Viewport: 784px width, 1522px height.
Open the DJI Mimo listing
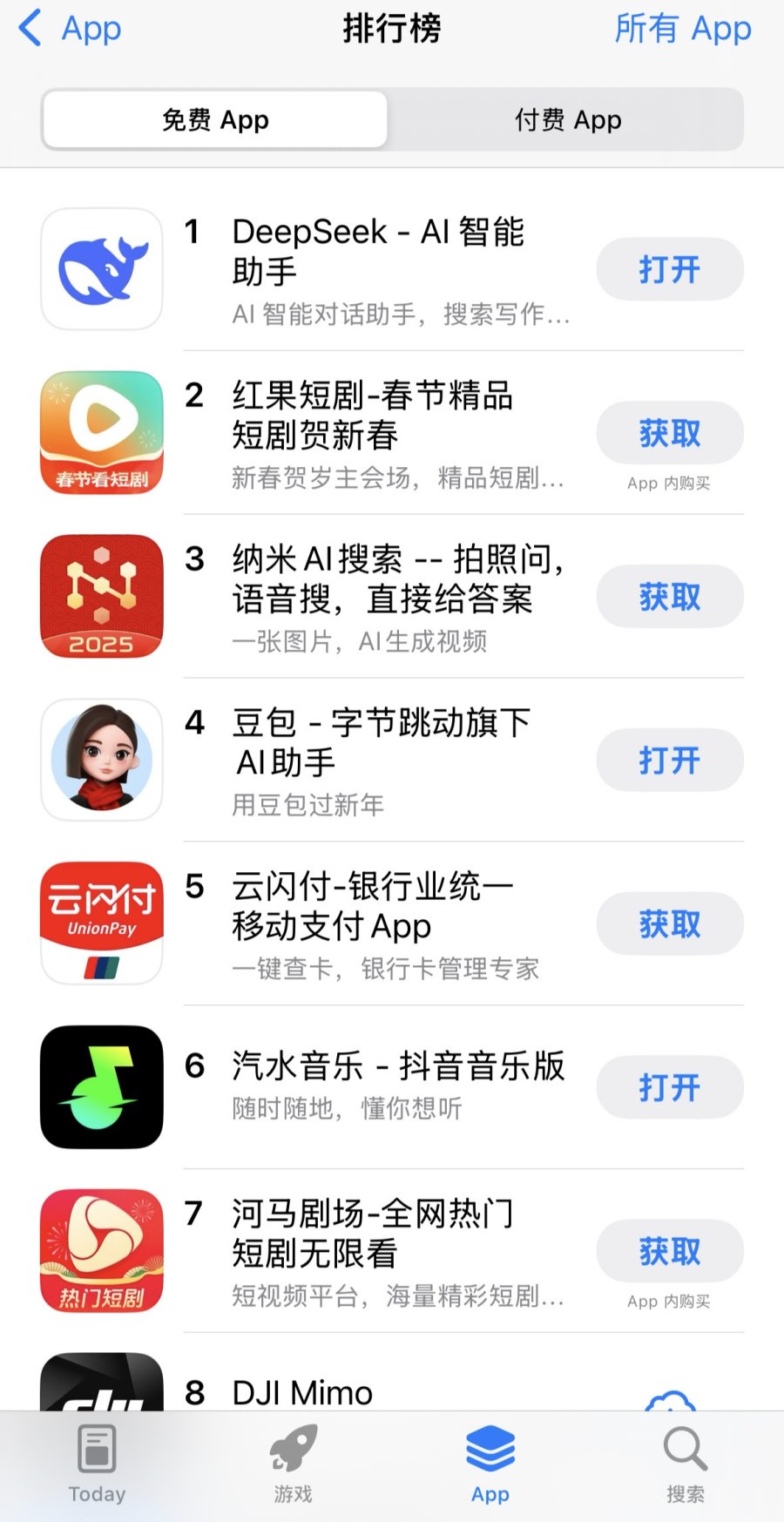[x=301, y=1391]
